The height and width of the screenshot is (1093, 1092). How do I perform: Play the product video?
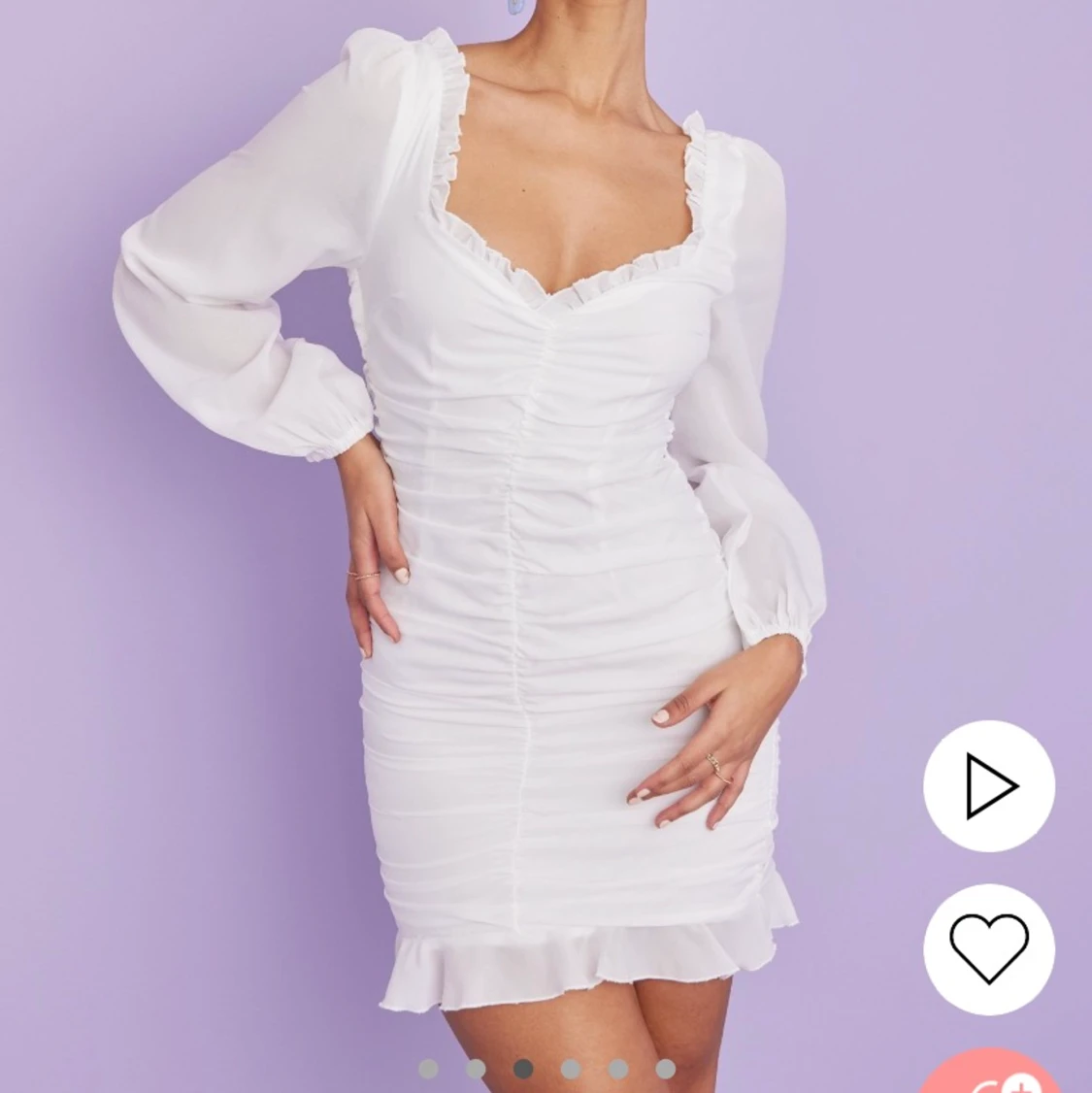click(988, 785)
